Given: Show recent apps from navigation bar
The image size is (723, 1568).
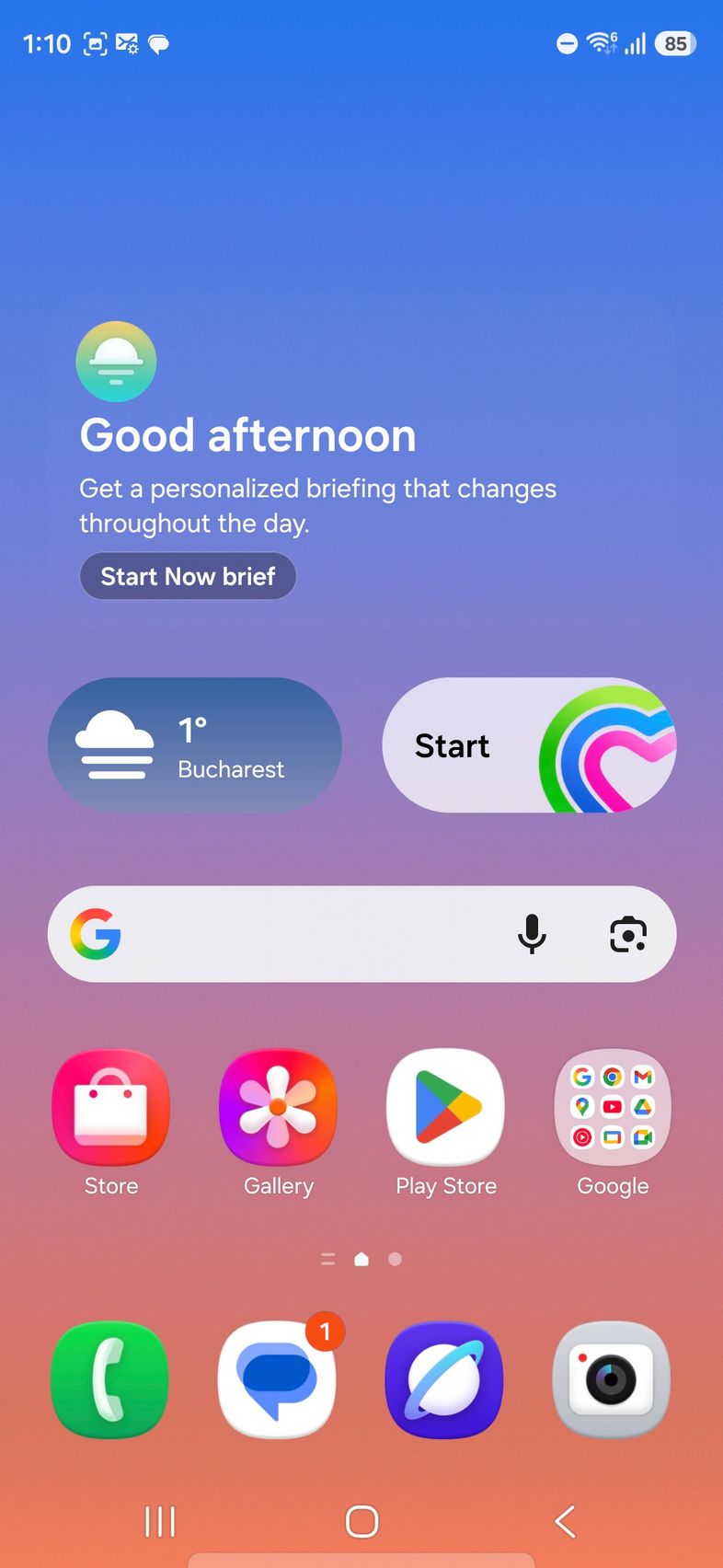Looking at the screenshot, I should (160, 1521).
